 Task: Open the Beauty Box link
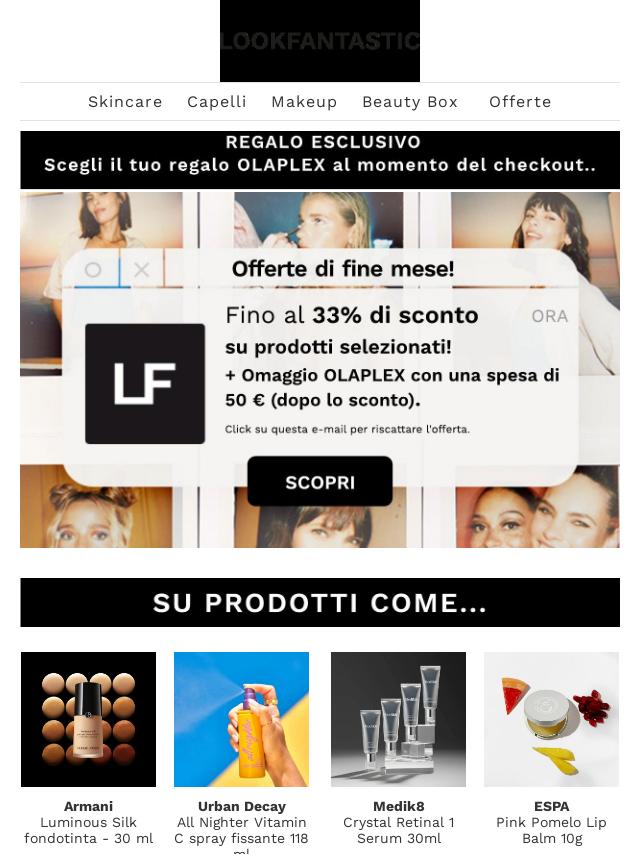[x=410, y=102]
